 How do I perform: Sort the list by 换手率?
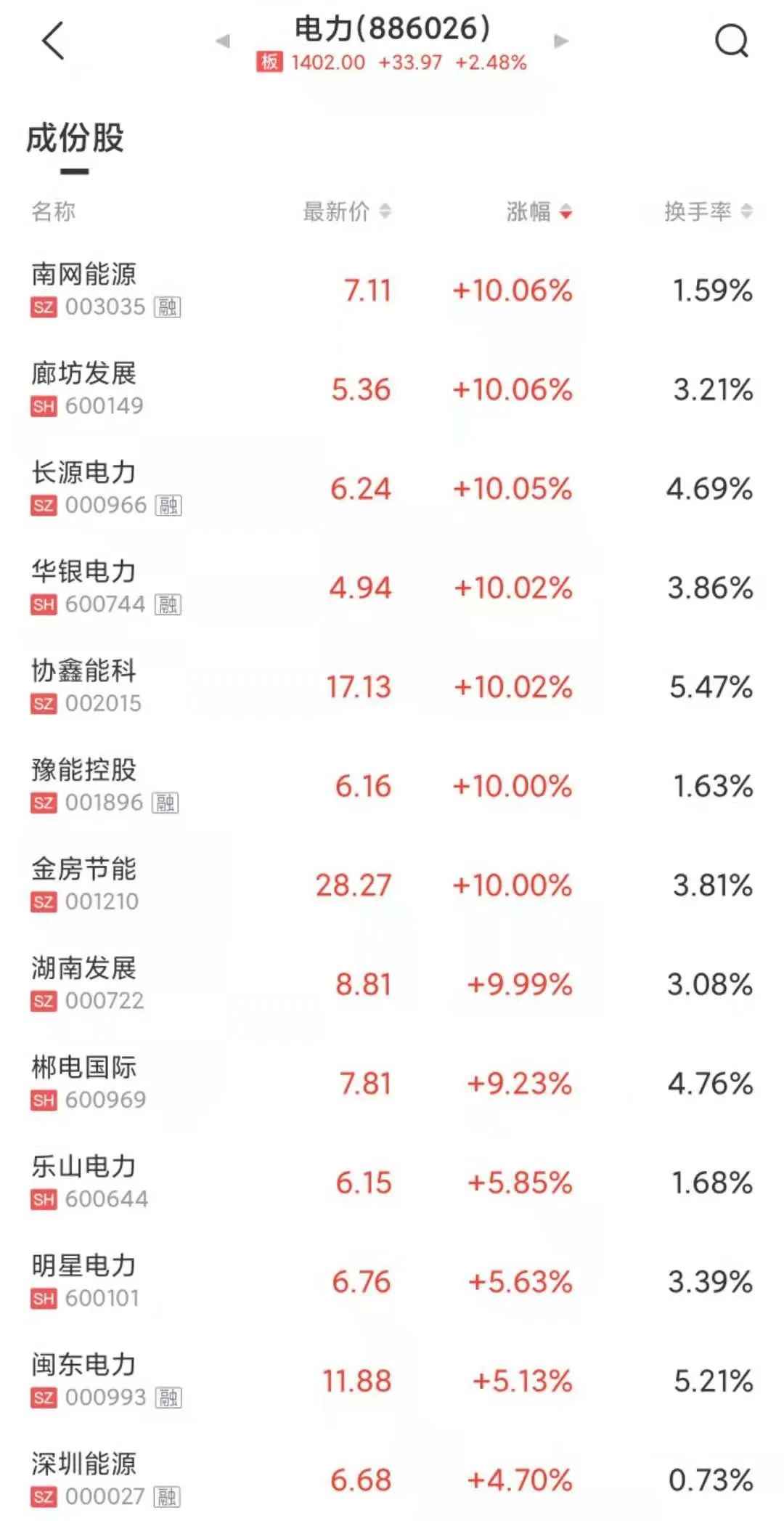coord(707,211)
